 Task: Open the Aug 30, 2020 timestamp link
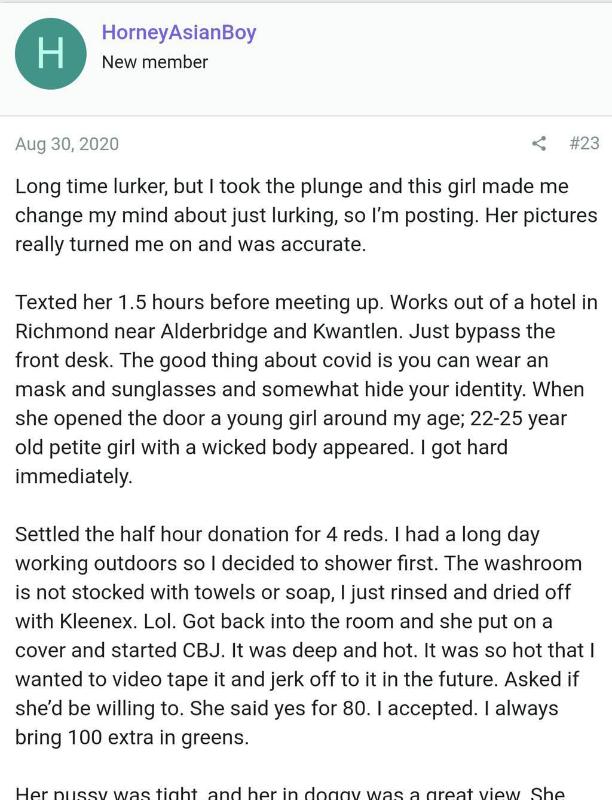pyautogui.click(x=67, y=144)
